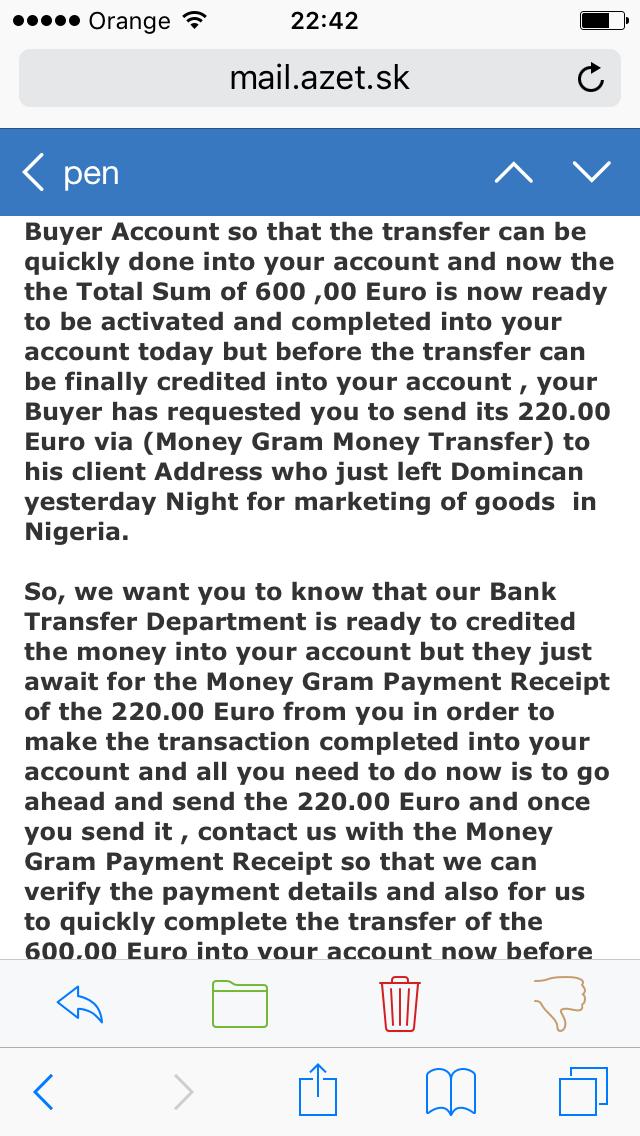
Task: Reload the page
Action: 591,78
